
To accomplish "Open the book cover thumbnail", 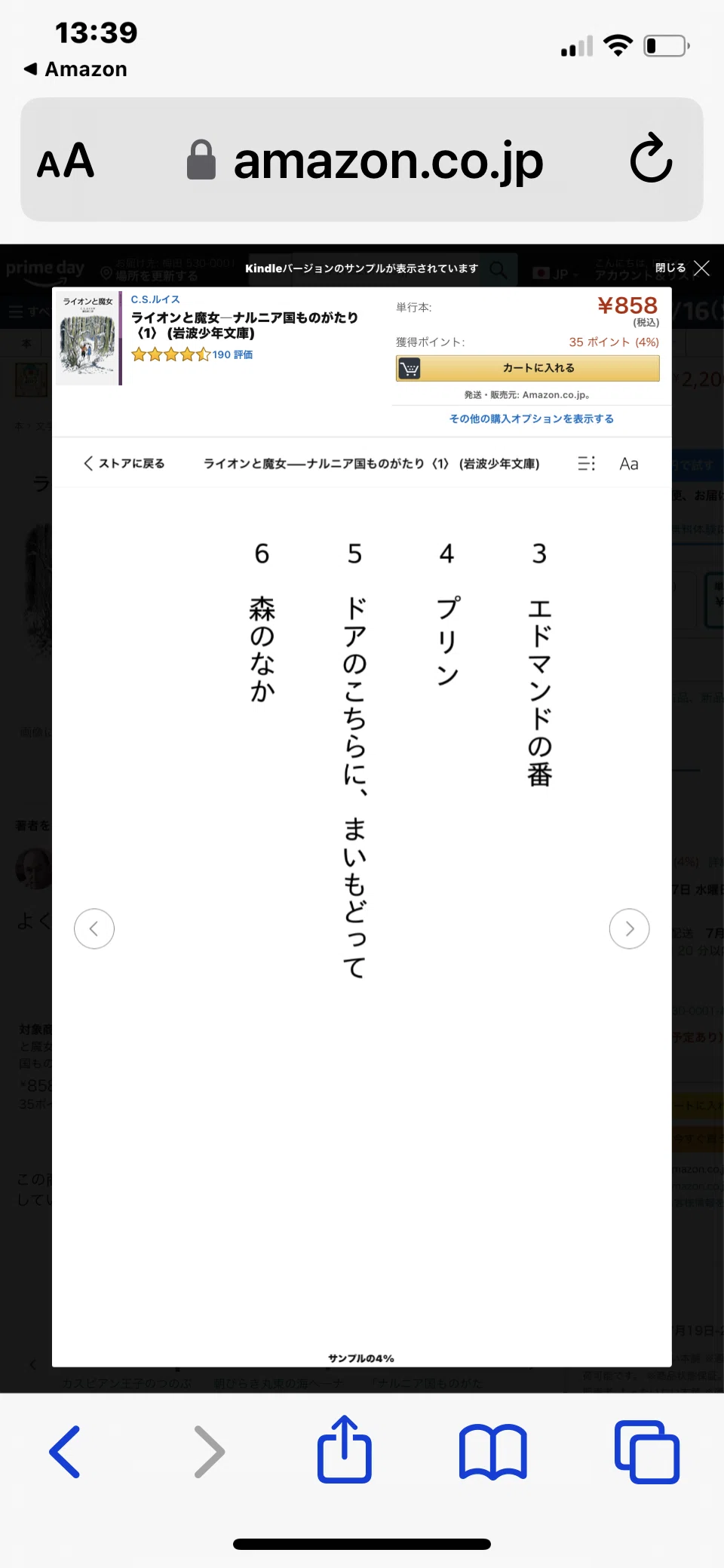I will click(x=87, y=338).
